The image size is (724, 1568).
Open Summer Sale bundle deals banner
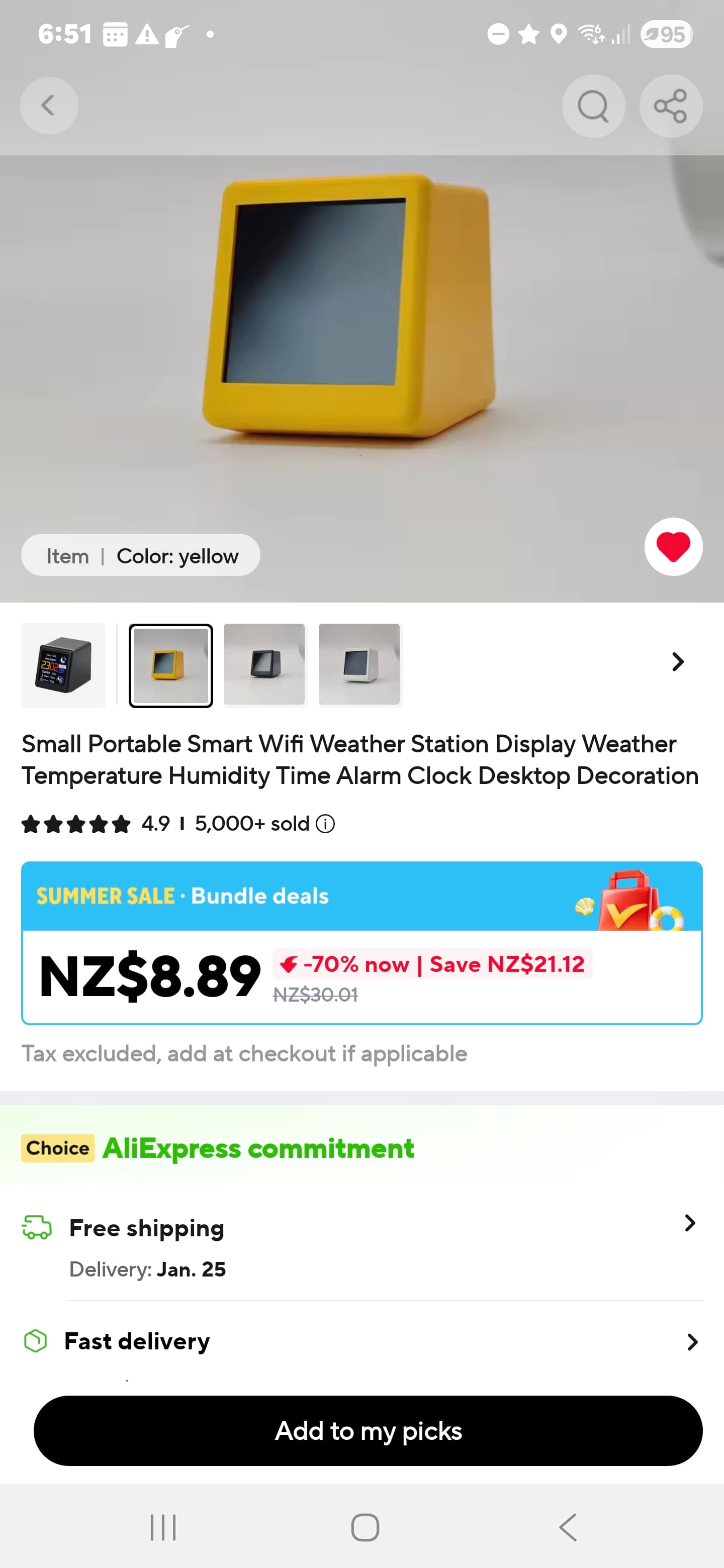coord(361,896)
